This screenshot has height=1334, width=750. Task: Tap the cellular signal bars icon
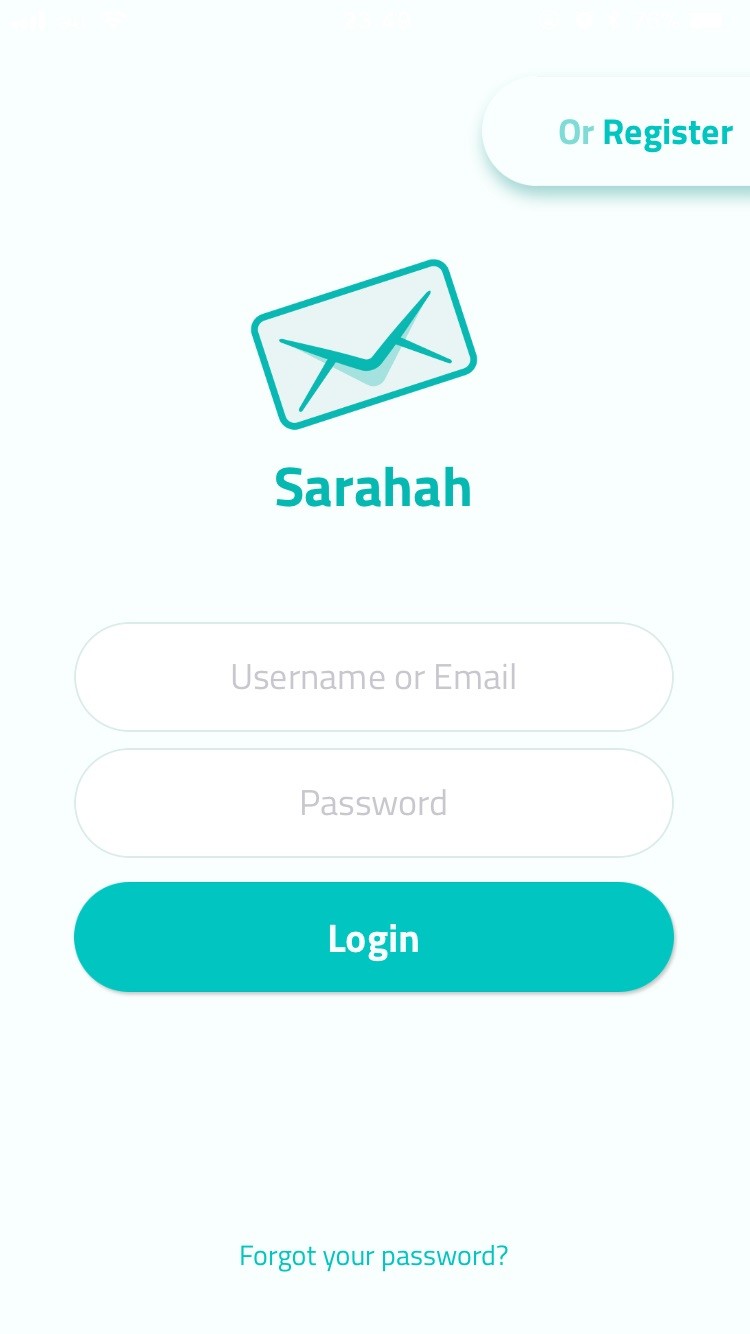click(27, 23)
